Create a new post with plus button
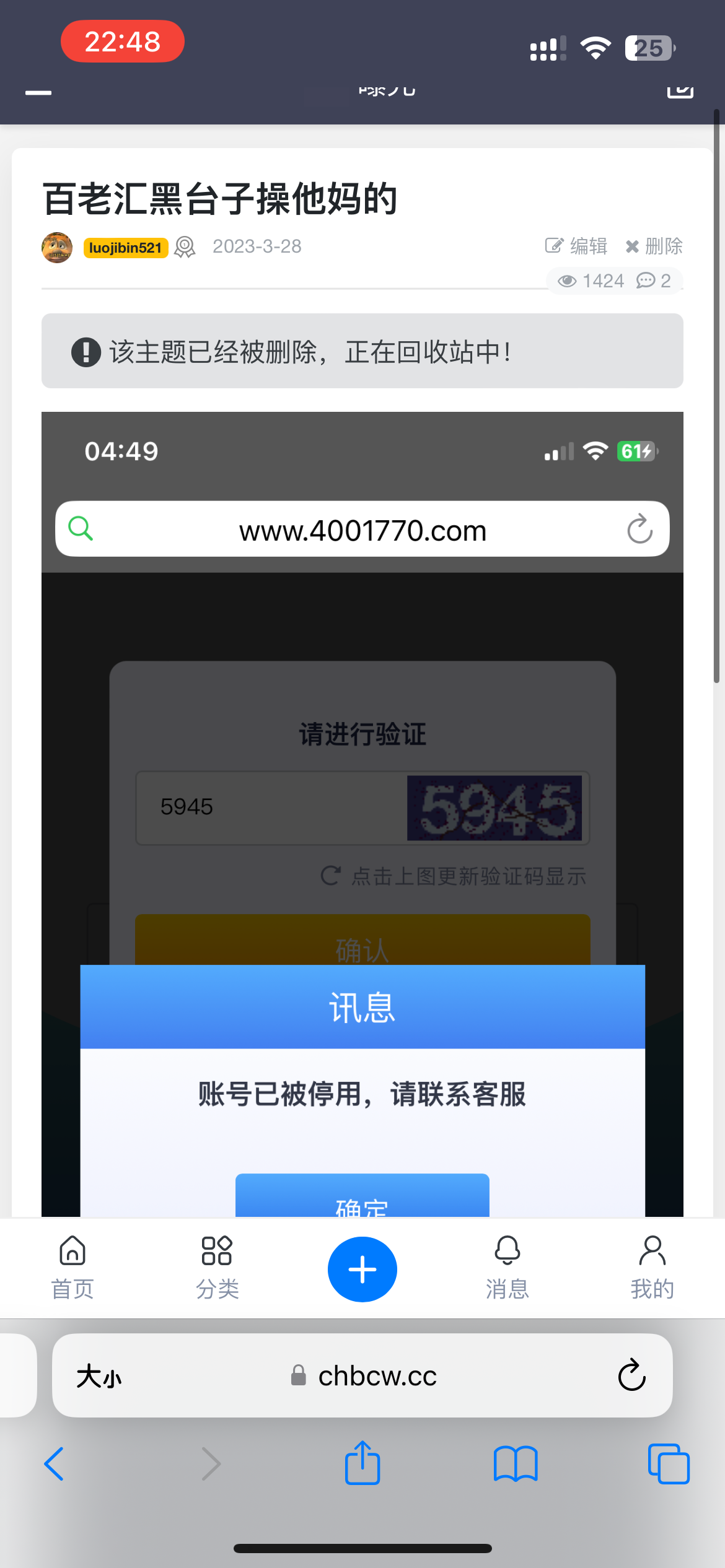This screenshot has height=1568, width=725. tap(362, 1269)
